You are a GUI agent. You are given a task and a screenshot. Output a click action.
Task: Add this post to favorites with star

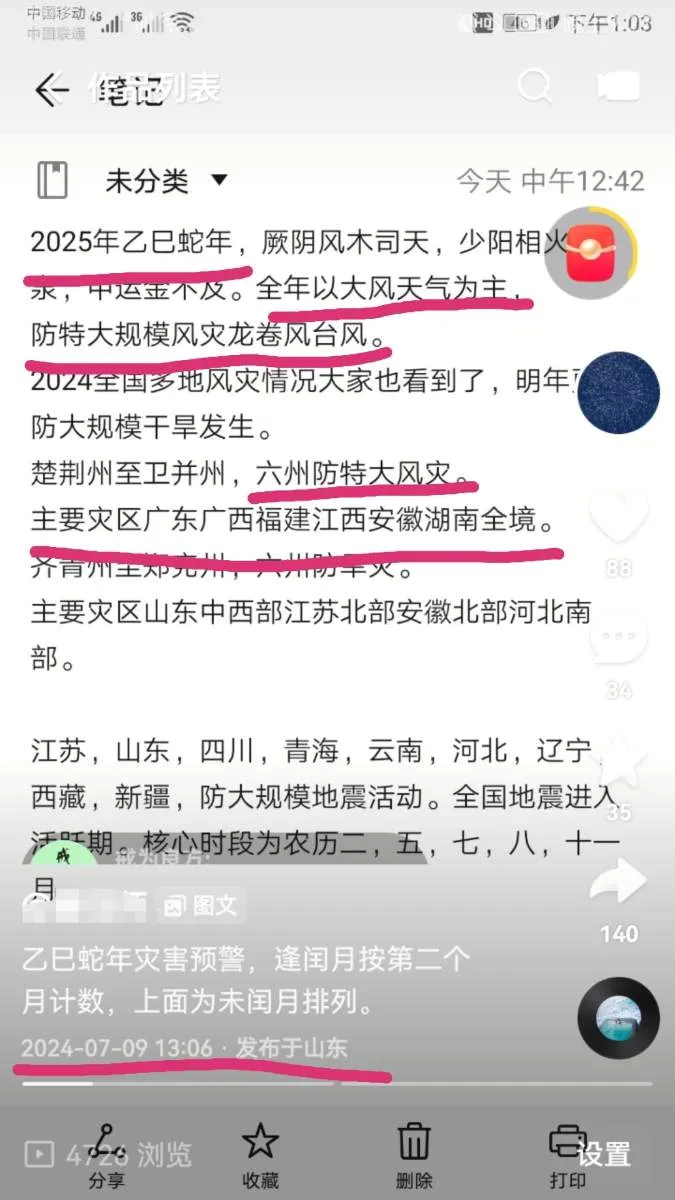(x=618, y=765)
